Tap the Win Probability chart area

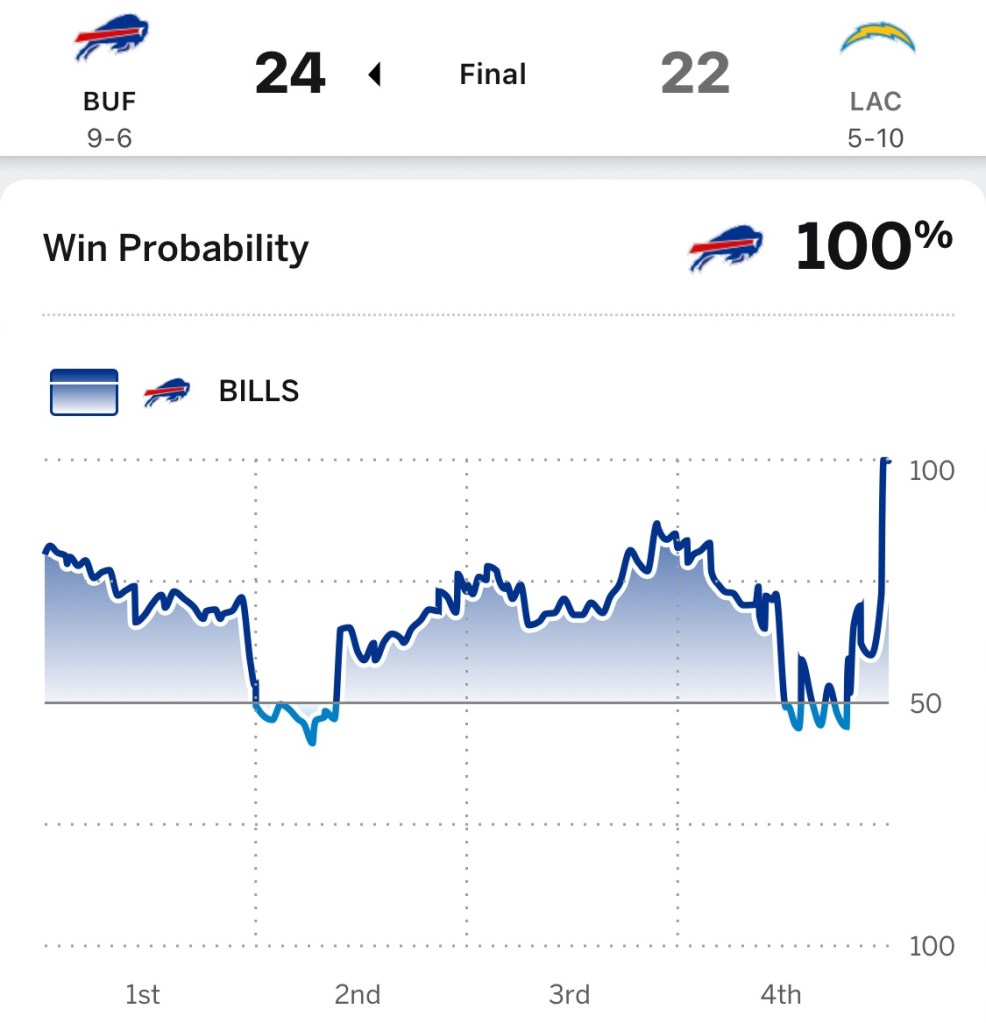click(466, 700)
